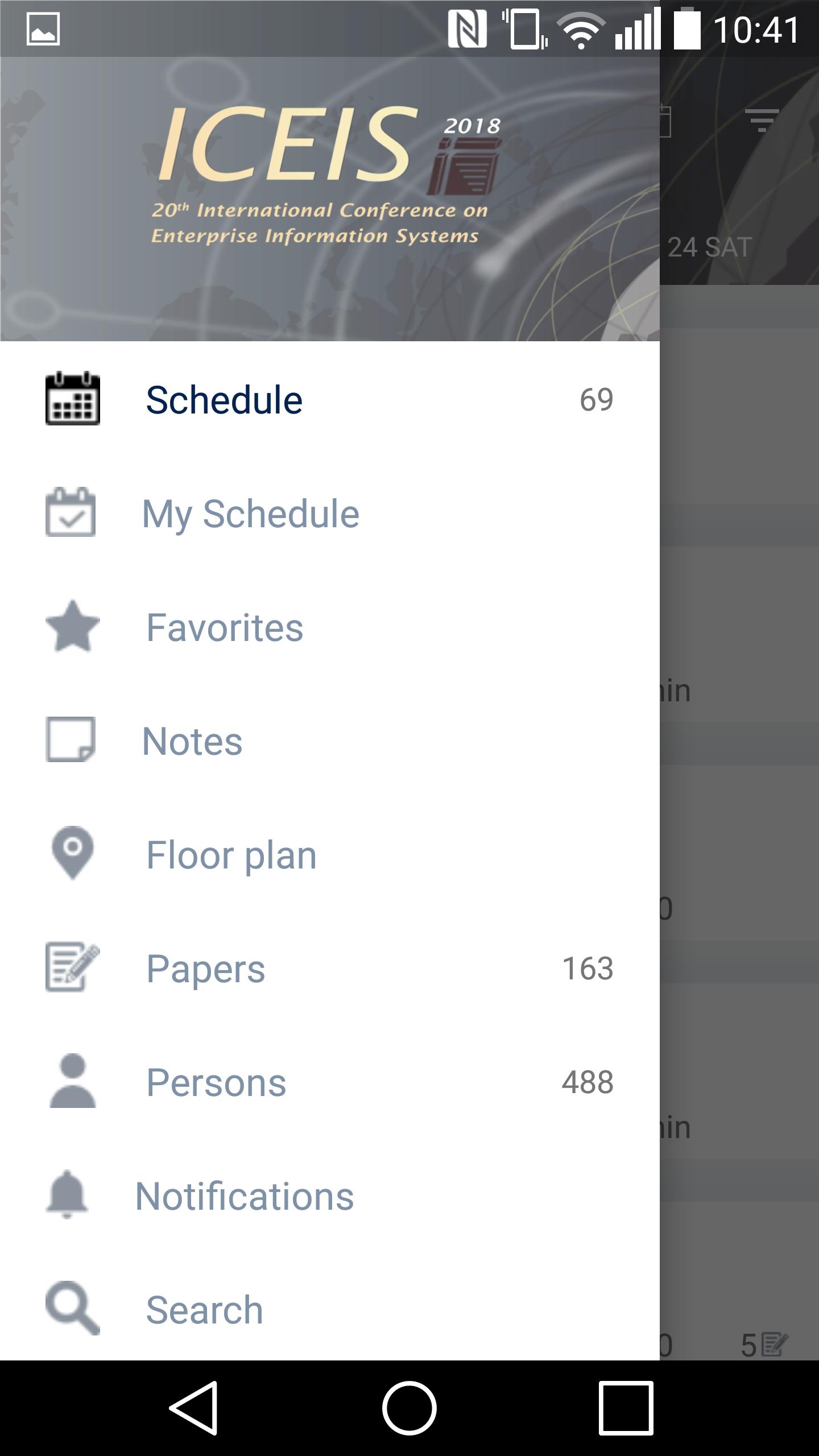The width and height of the screenshot is (819, 1456).
Task: Check Notifications
Action: pos(245,1196)
